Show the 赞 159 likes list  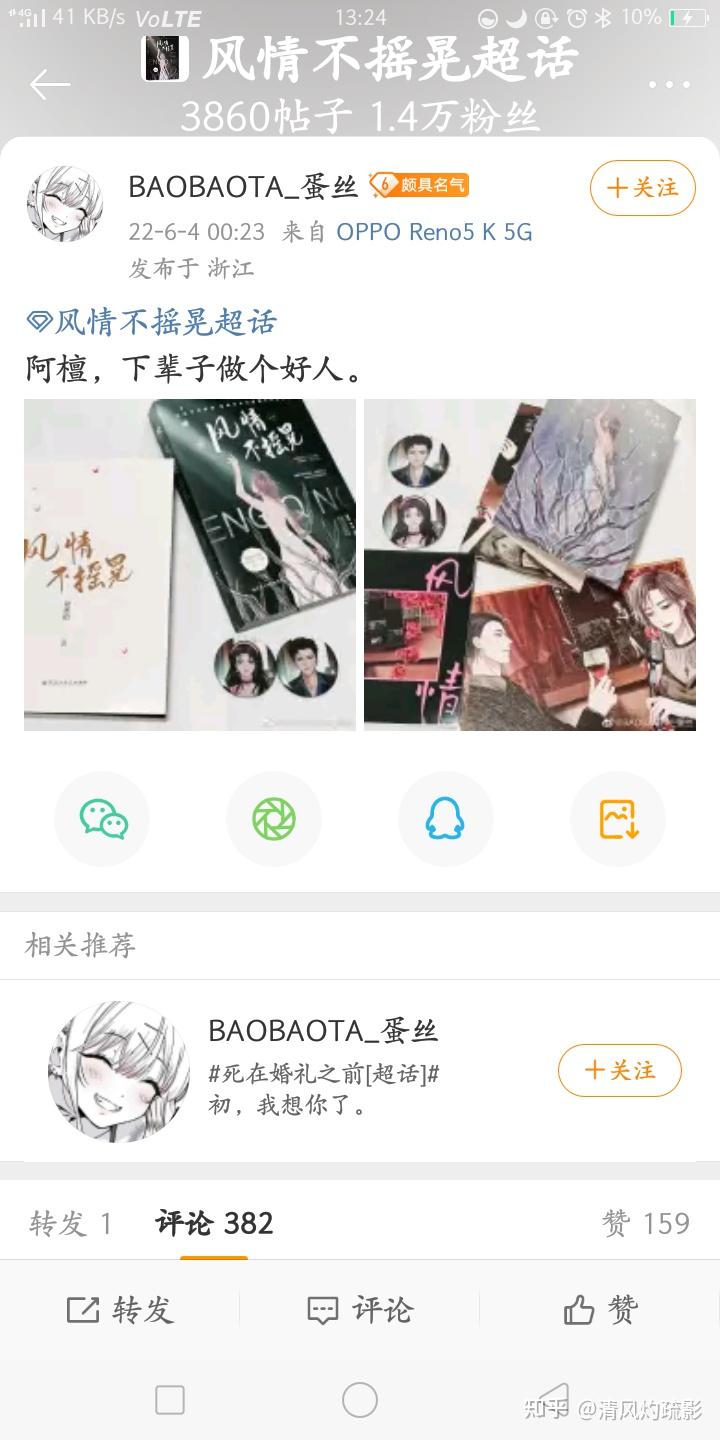646,1223
